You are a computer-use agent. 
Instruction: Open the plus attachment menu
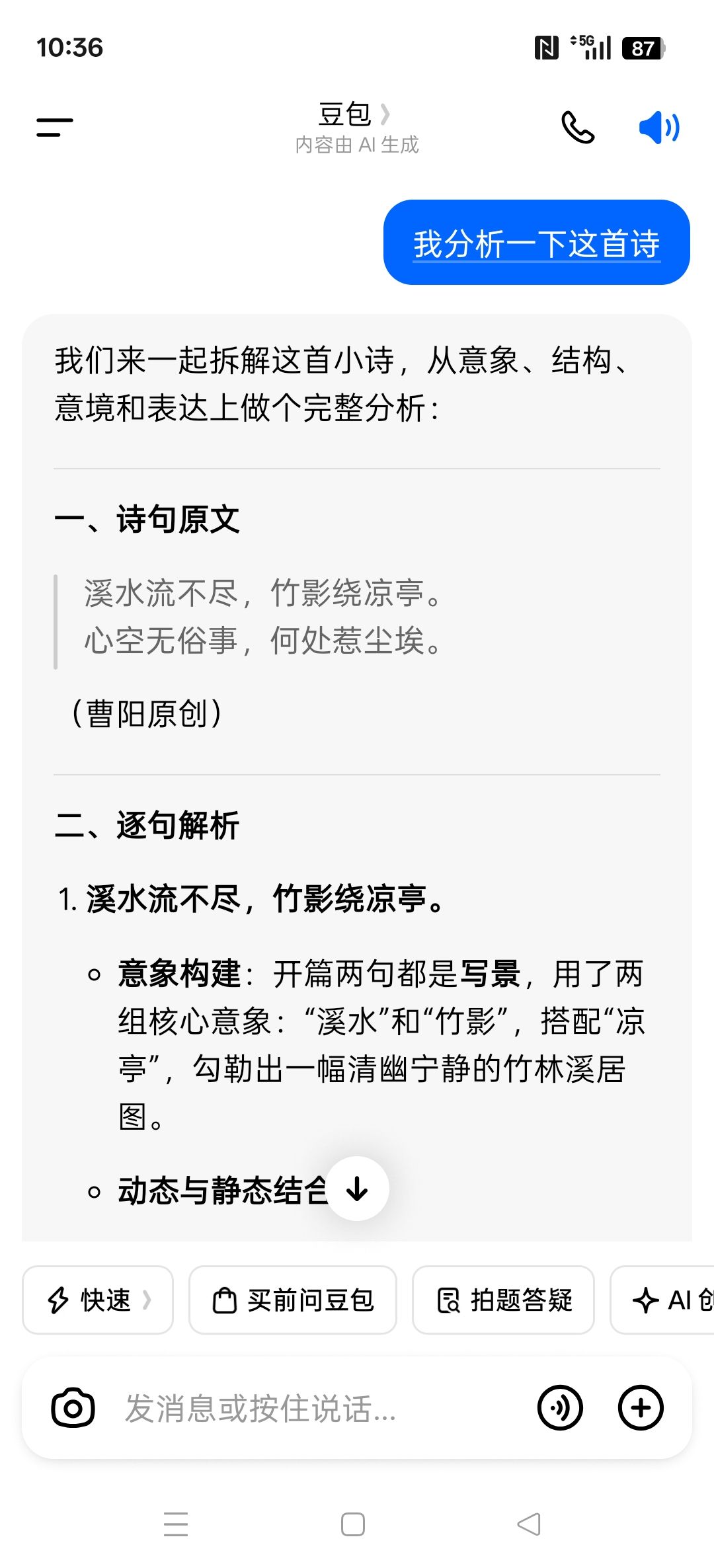(641, 1408)
